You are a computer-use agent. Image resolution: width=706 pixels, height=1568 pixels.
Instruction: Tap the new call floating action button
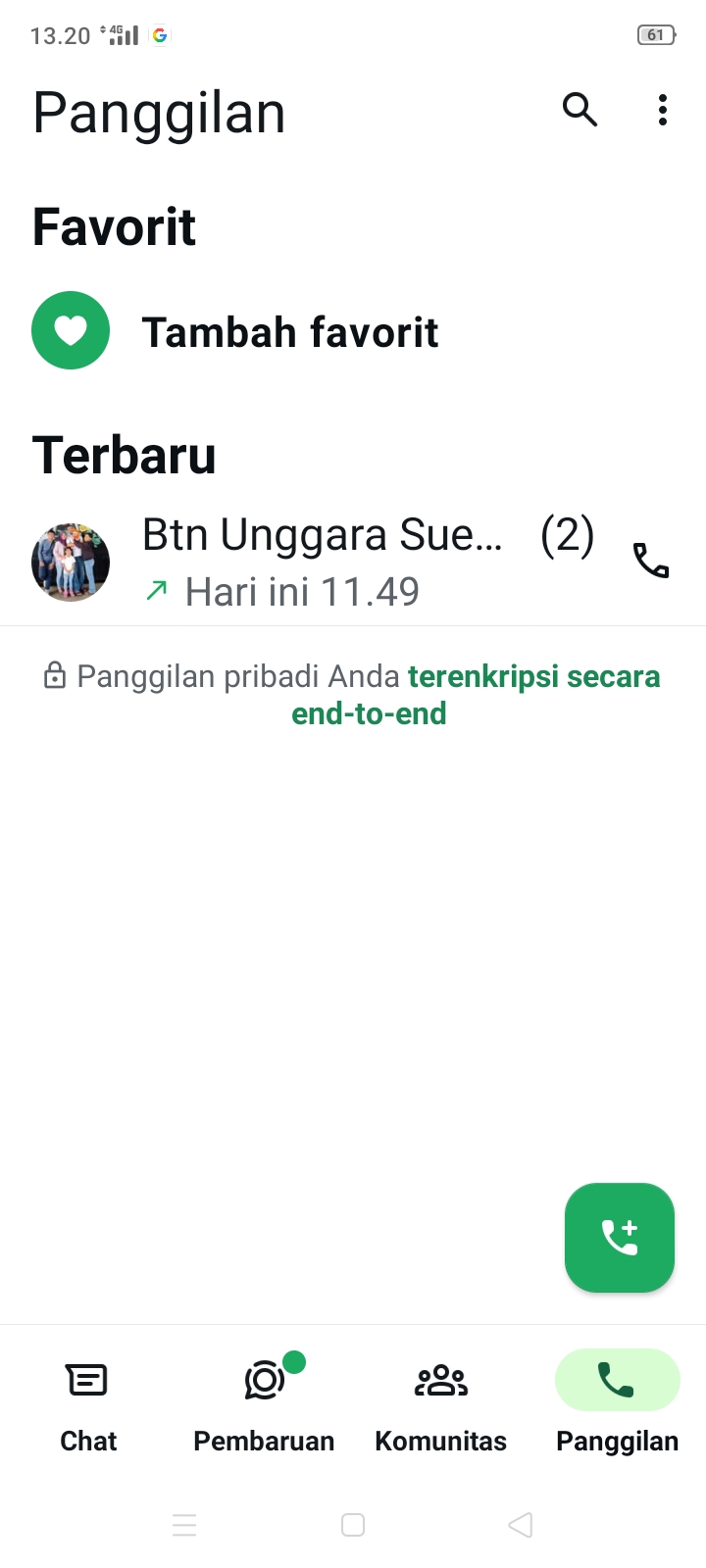619,1237
